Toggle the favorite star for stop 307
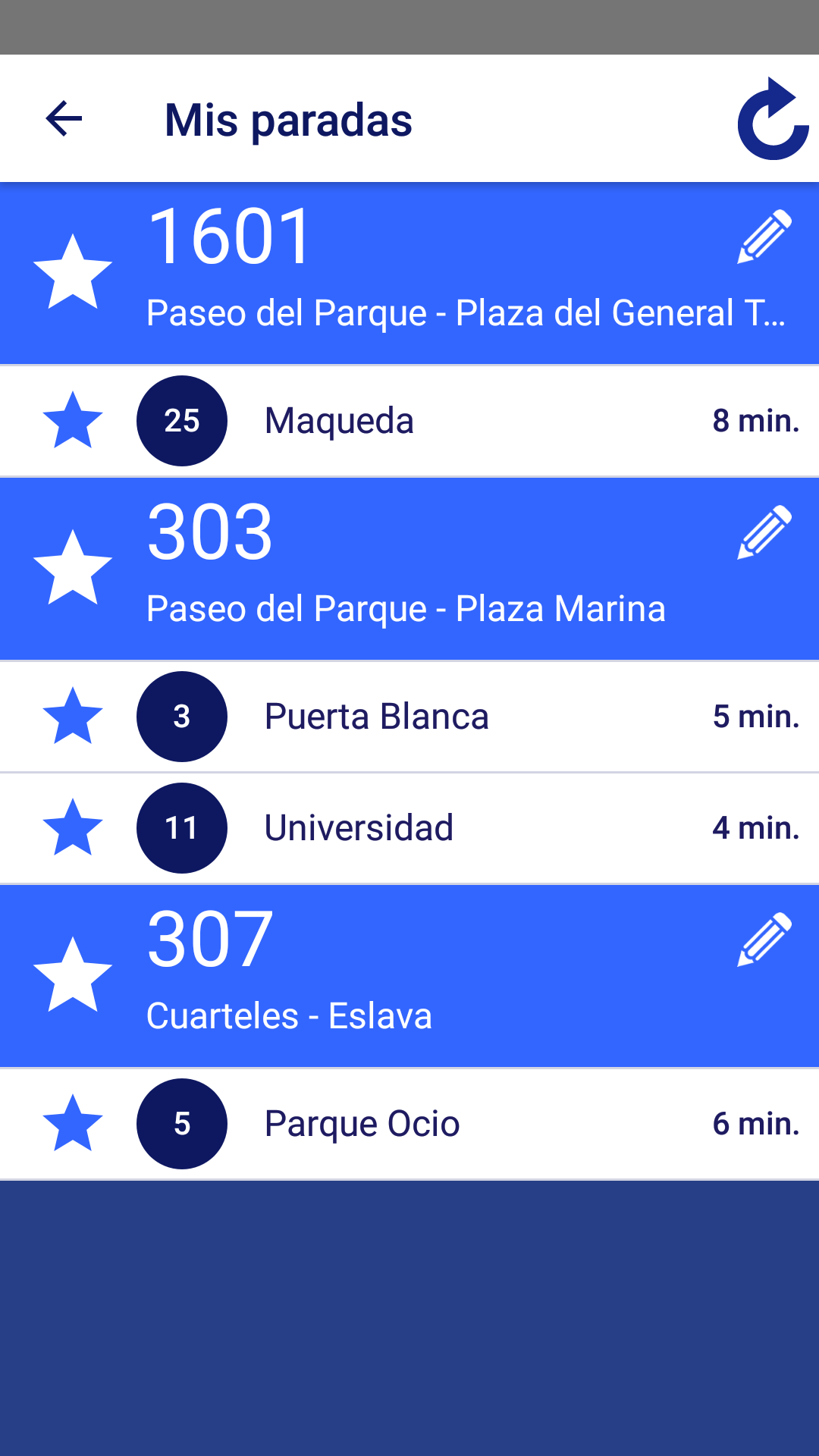The height and width of the screenshot is (1456, 819). (73, 975)
